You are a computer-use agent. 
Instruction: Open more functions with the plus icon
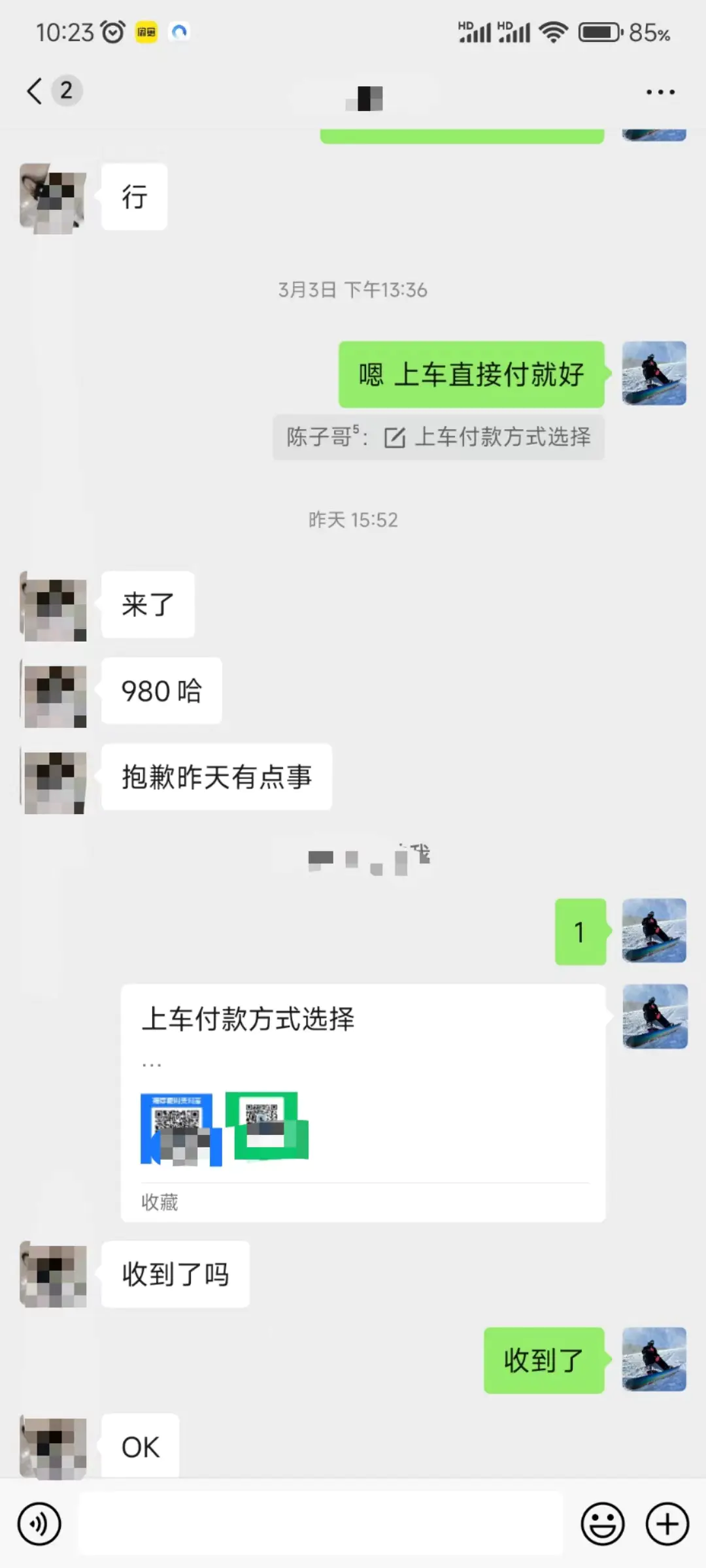point(667,1523)
